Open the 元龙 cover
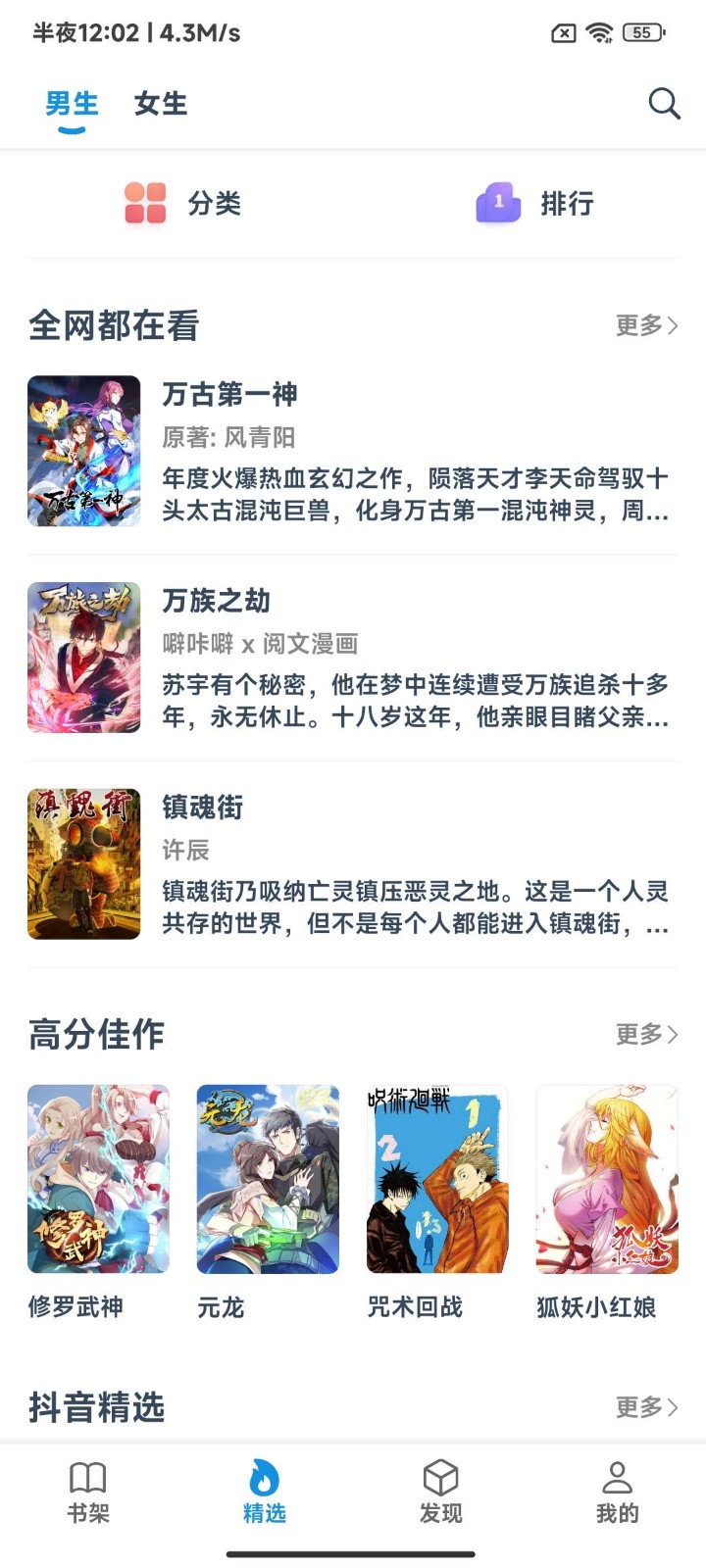The height and width of the screenshot is (1568, 706). [268, 1179]
